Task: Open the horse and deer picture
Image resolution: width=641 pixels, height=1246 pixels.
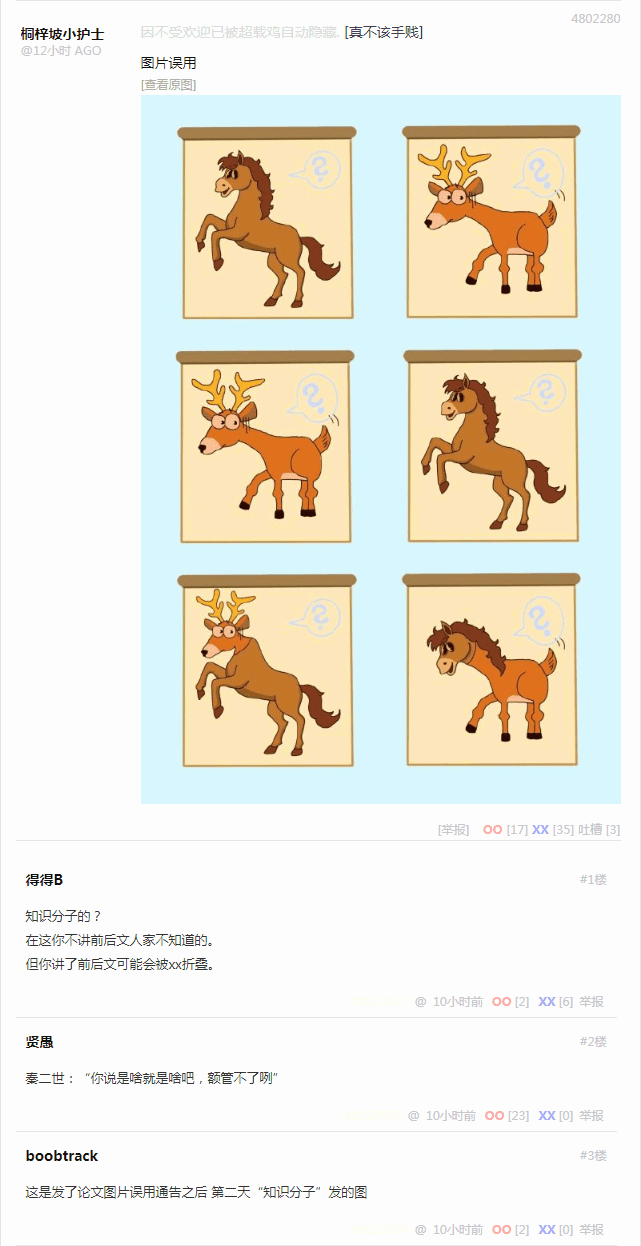Action: [x=381, y=449]
